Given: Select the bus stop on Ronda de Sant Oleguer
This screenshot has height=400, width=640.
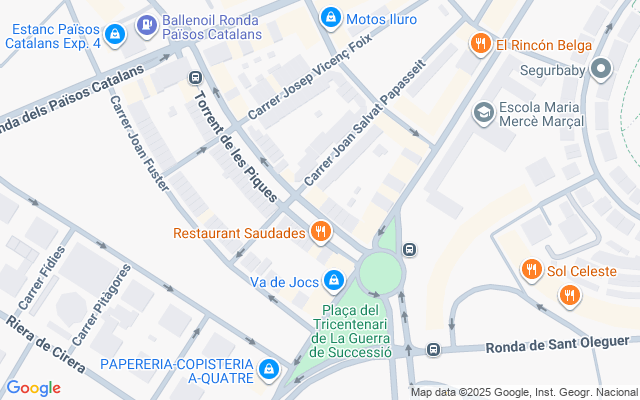Looking at the screenshot, I should 433,349.
